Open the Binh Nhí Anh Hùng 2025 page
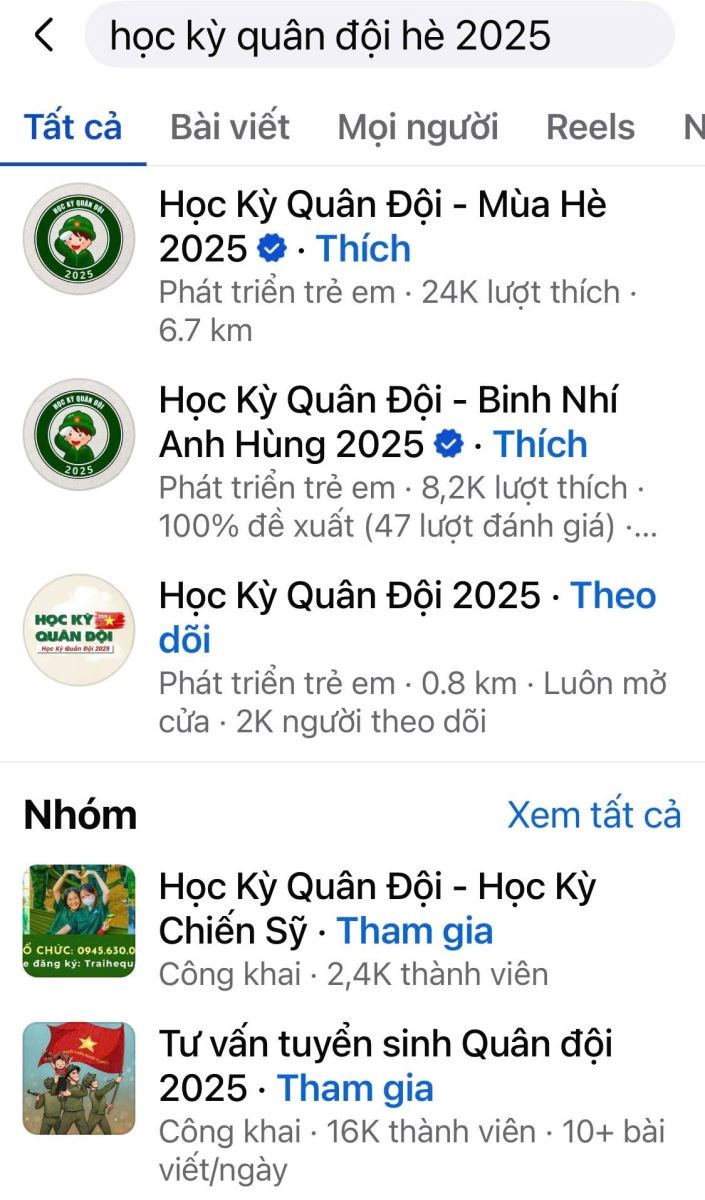The height and width of the screenshot is (1200, 705). pyautogui.click(x=388, y=401)
